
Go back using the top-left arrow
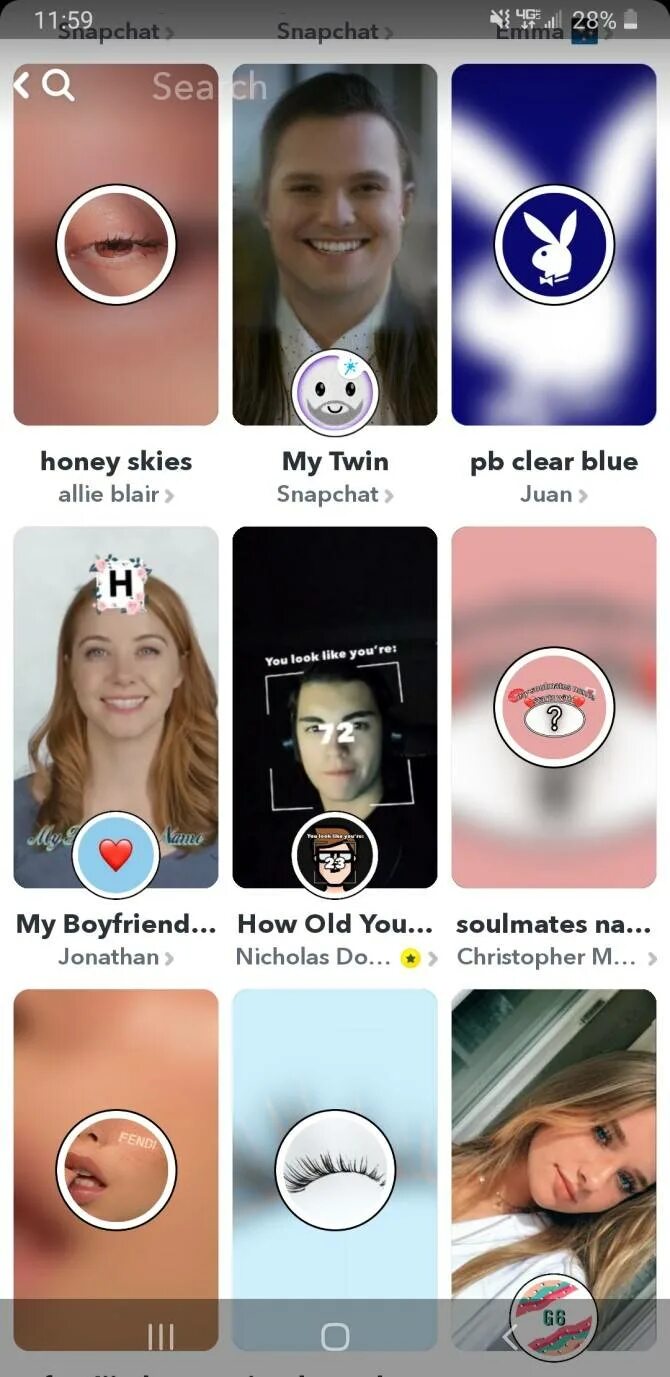pos(22,86)
